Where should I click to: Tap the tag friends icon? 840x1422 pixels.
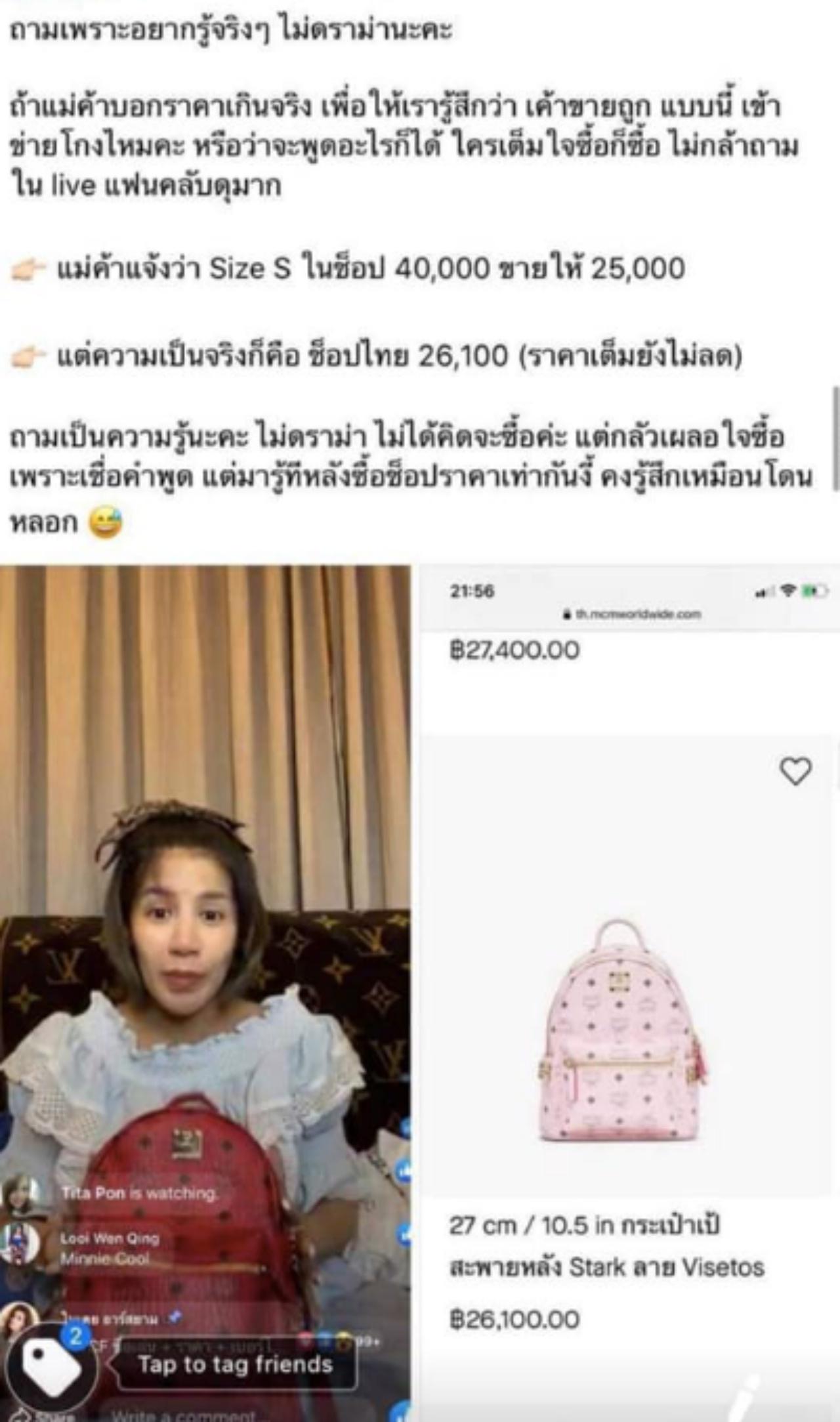(x=52, y=1366)
